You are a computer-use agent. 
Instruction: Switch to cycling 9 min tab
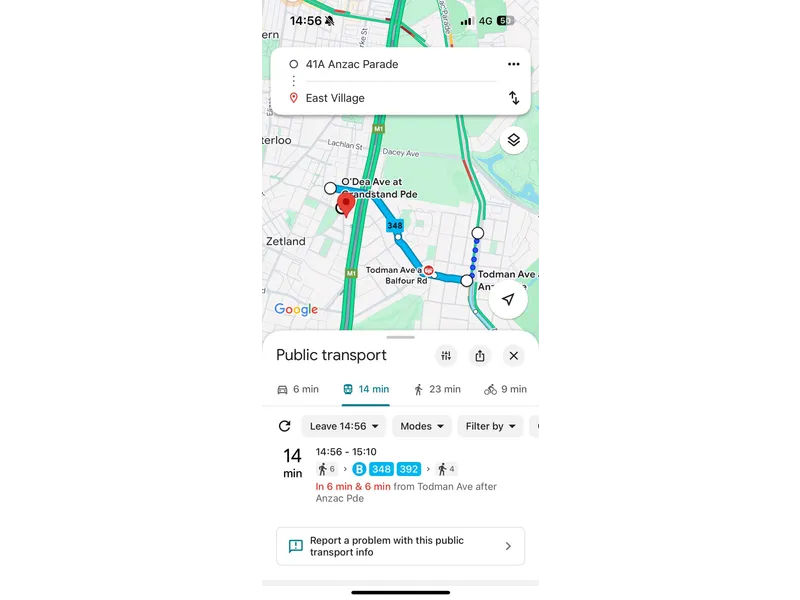click(x=505, y=389)
